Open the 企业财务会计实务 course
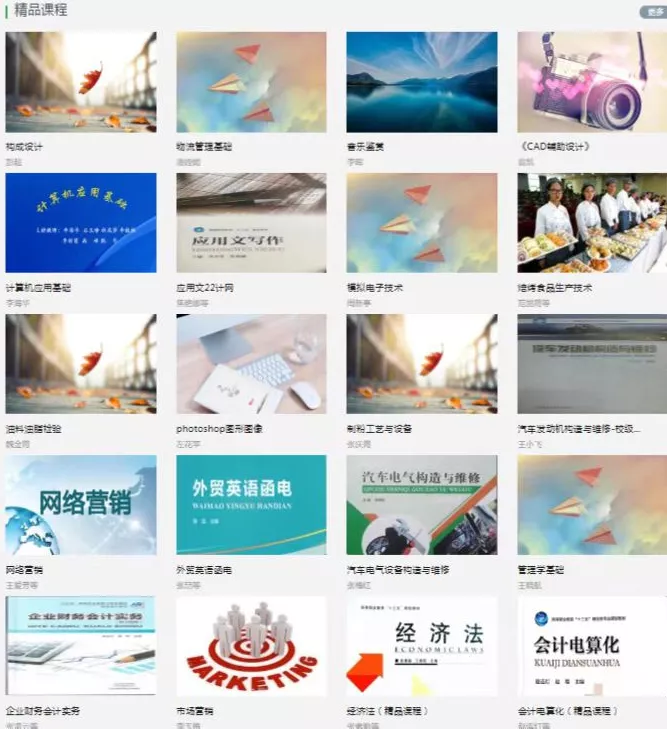The height and width of the screenshot is (729, 667). coord(81,646)
